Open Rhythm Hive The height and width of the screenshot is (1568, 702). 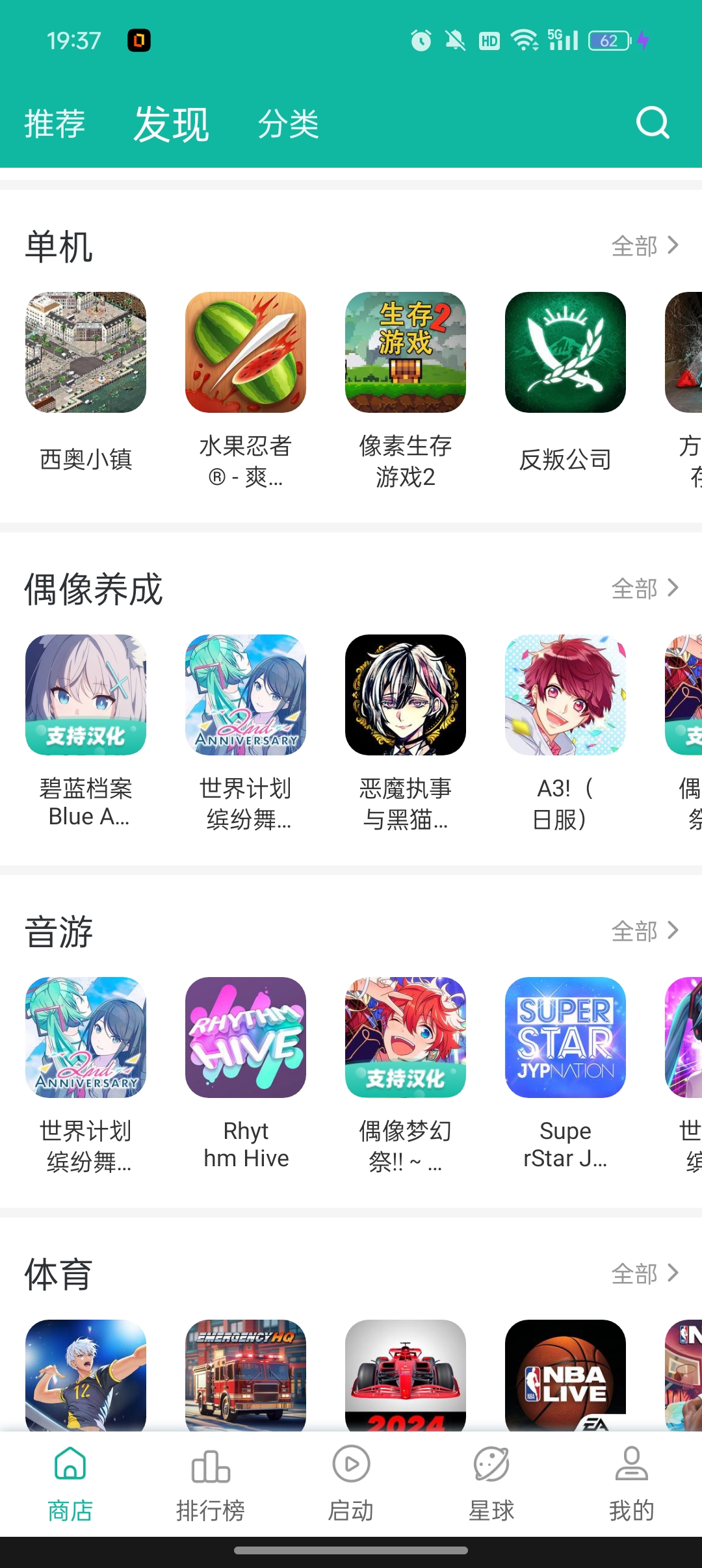click(x=246, y=1038)
